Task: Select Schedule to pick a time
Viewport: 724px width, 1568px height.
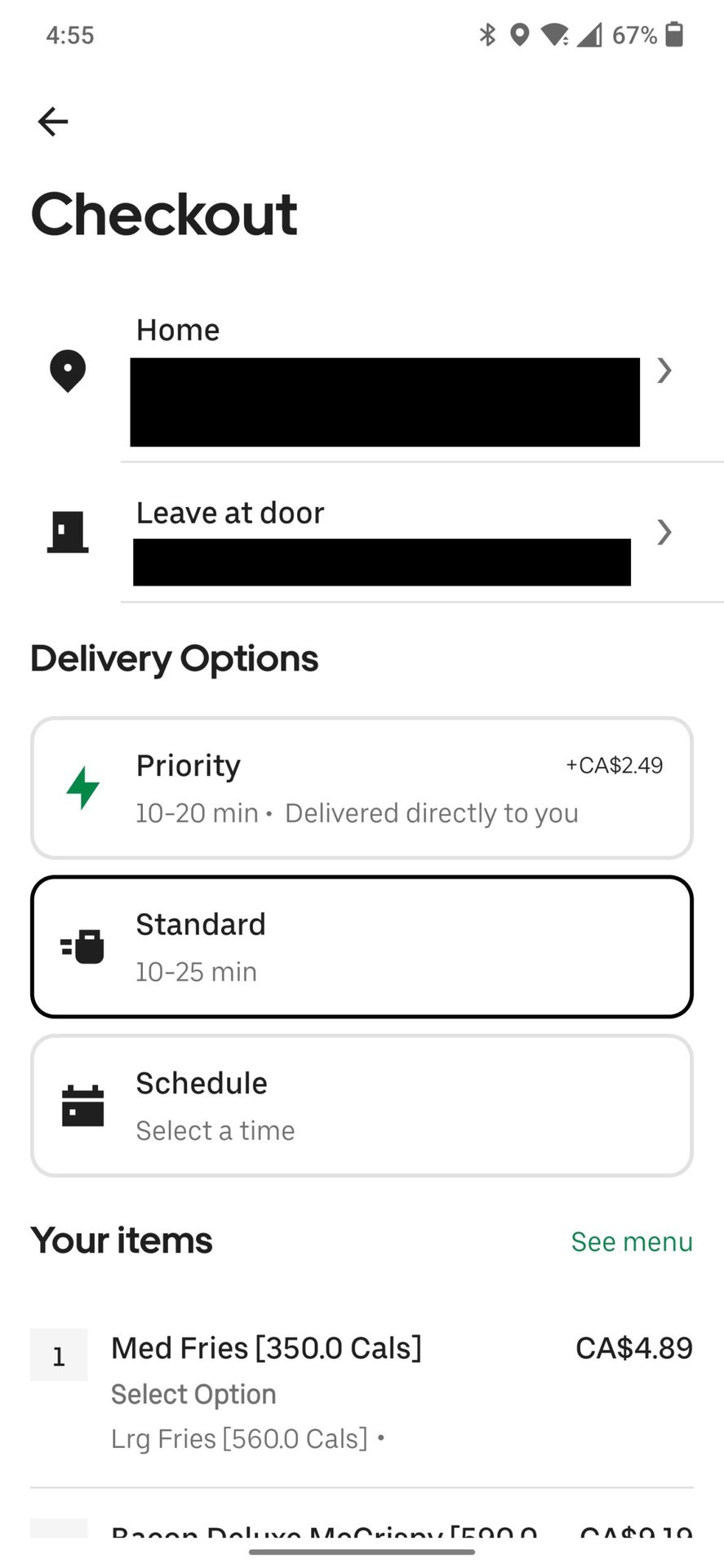Action: click(362, 1106)
